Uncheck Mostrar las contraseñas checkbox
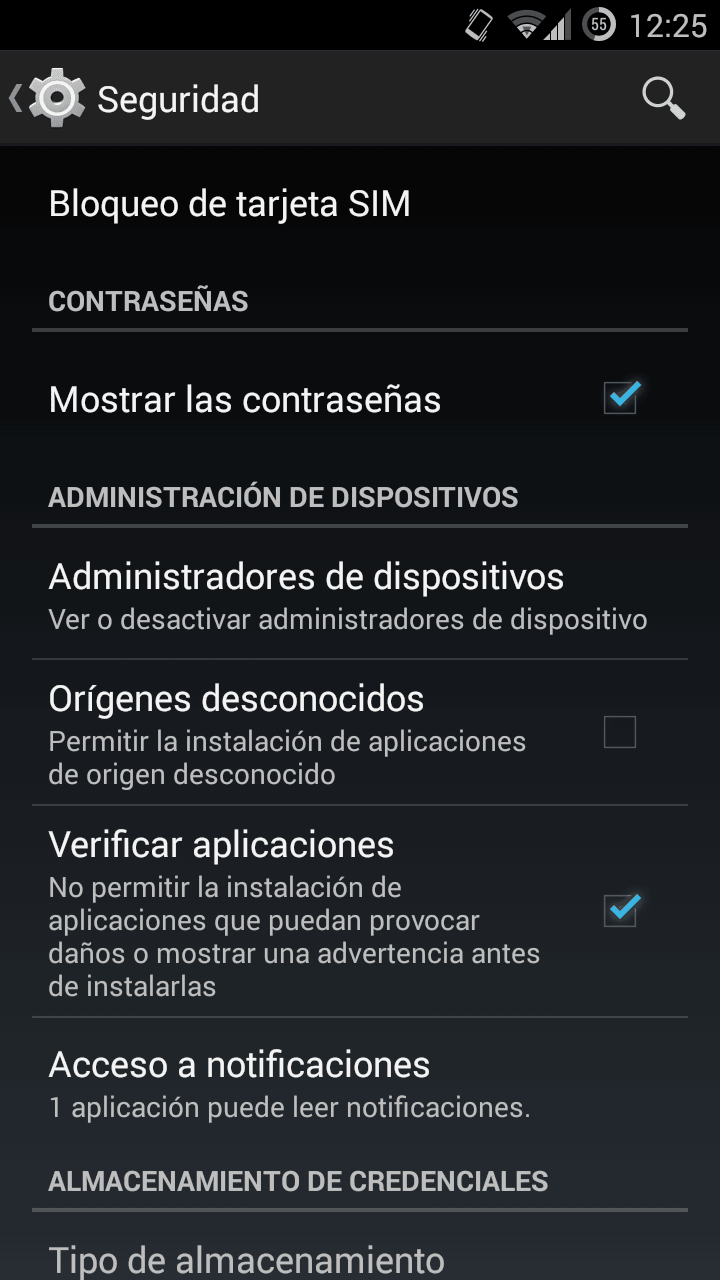The width and height of the screenshot is (720, 1280). point(620,399)
